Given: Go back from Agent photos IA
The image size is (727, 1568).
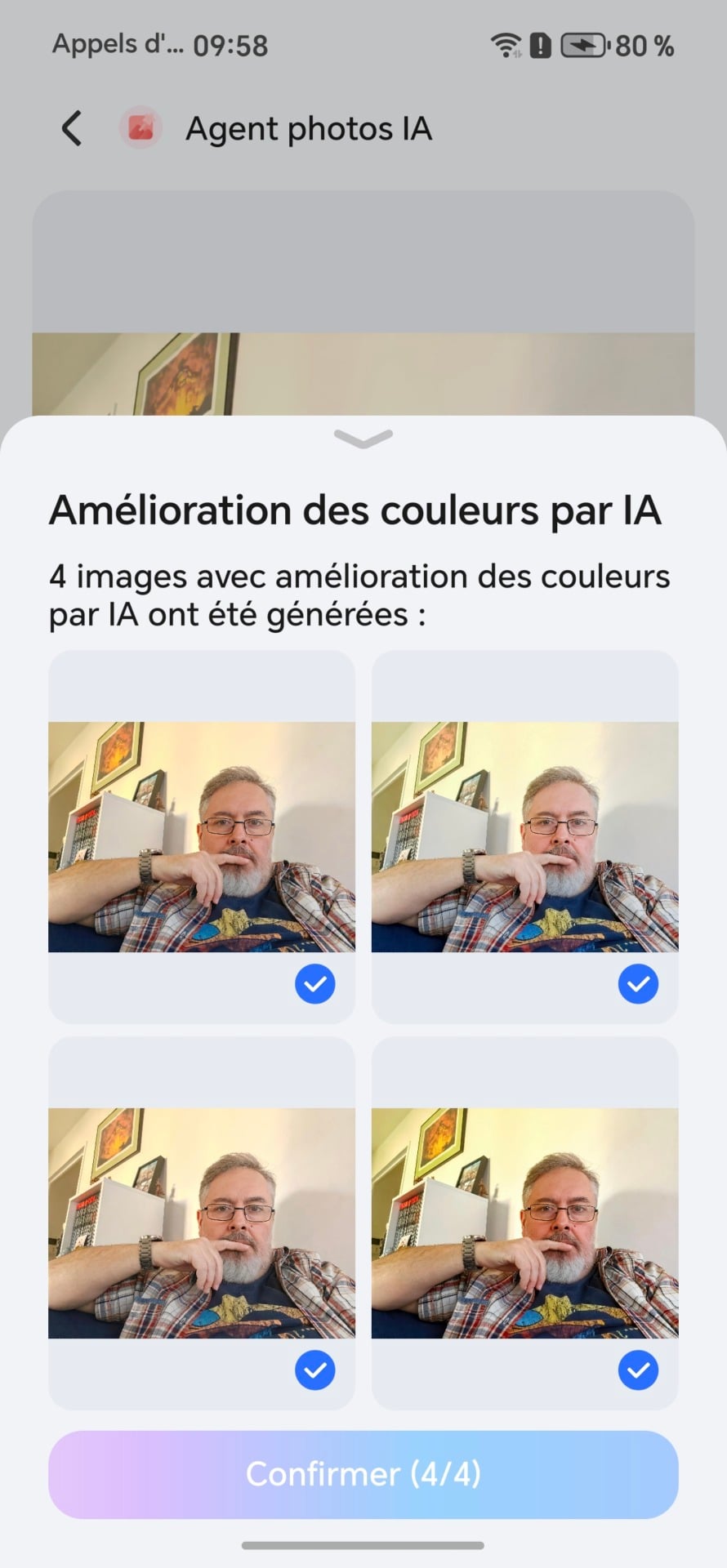Looking at the screenshot, I should point(72,128).
